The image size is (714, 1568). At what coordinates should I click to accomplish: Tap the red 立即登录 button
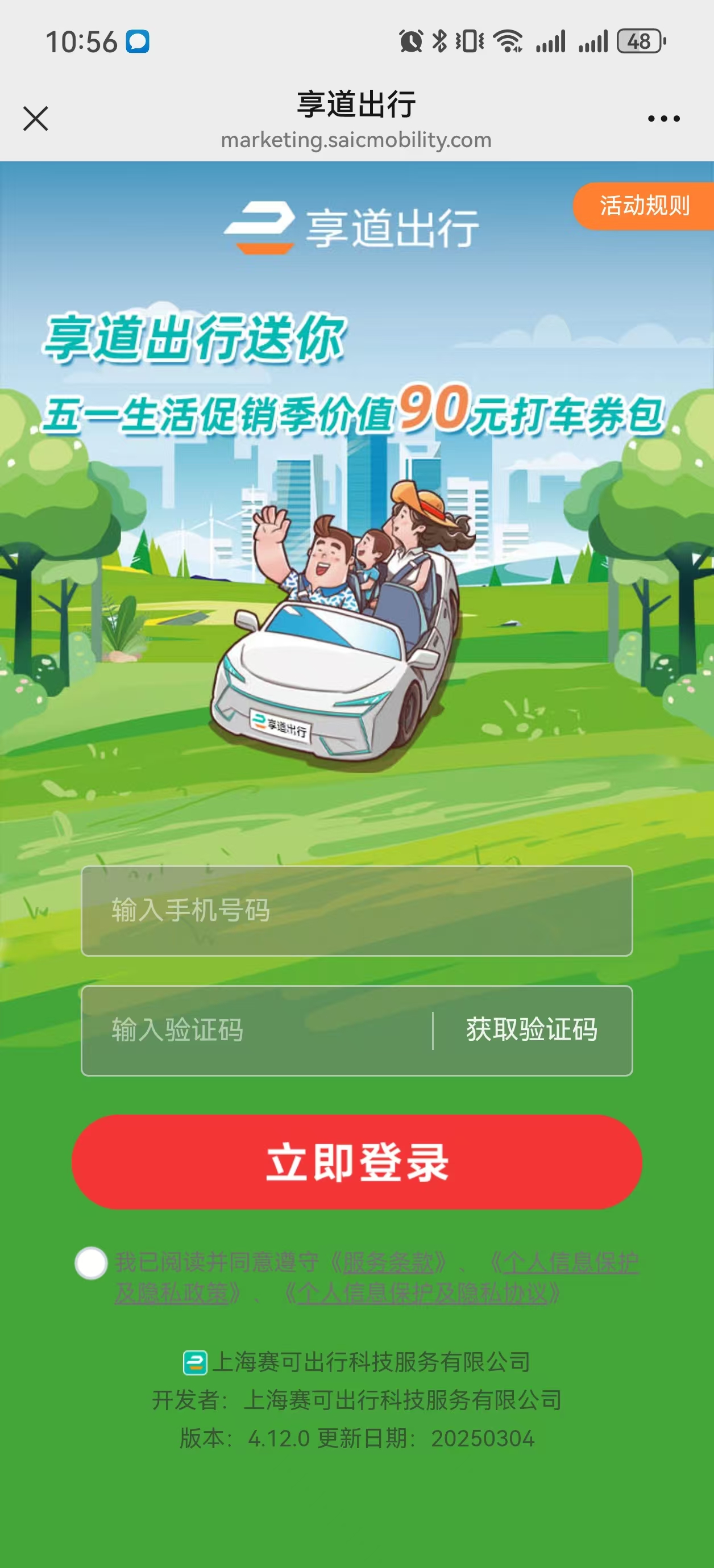click(x=356, y=1162)
